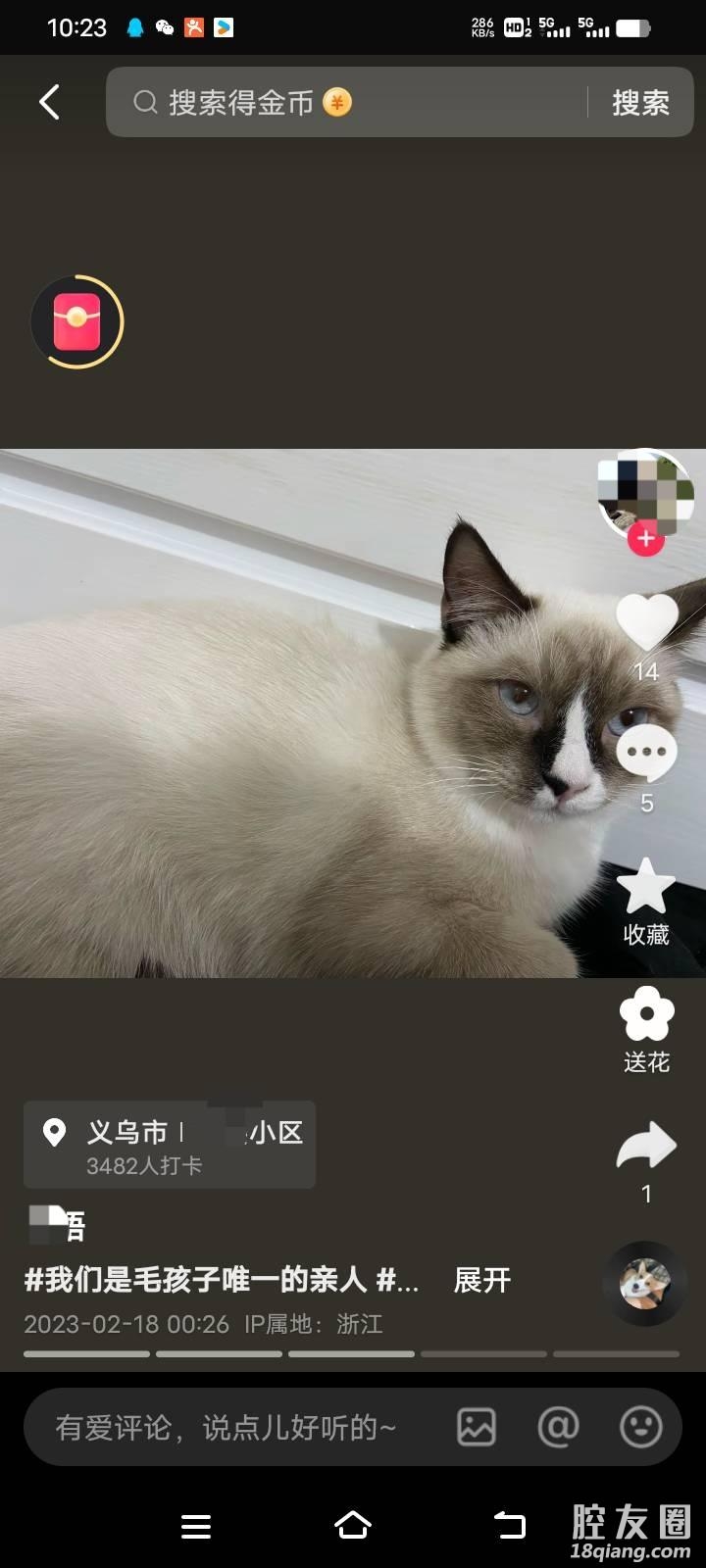The width and height of the screenshot is (706, 1568).
Task: Go back using the top-left arrow
Action: tap(49, 102)
